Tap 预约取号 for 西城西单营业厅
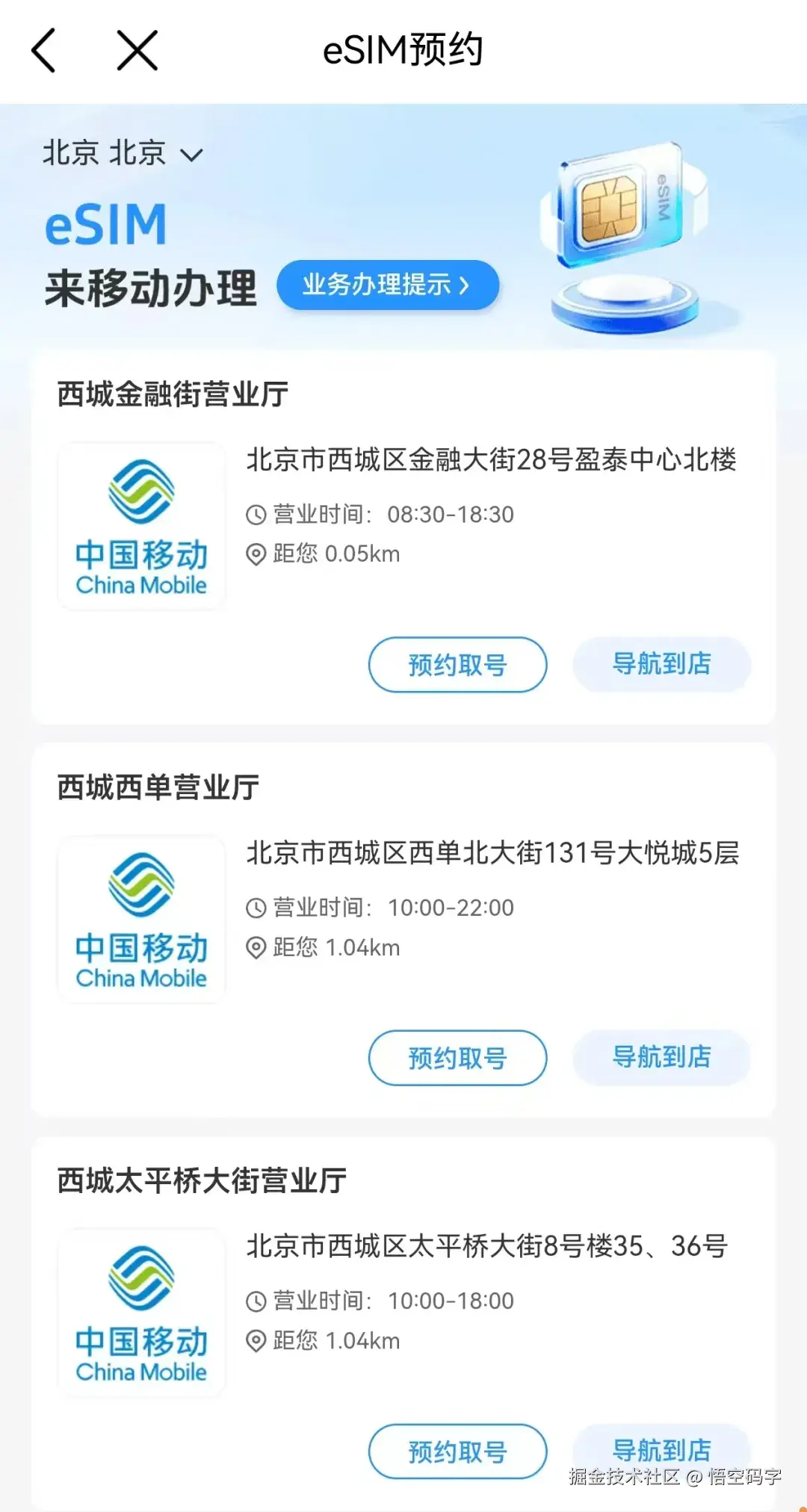The height and width of the screenshot is (1512, 807). pyautogui.click(x=457, y=1058)
